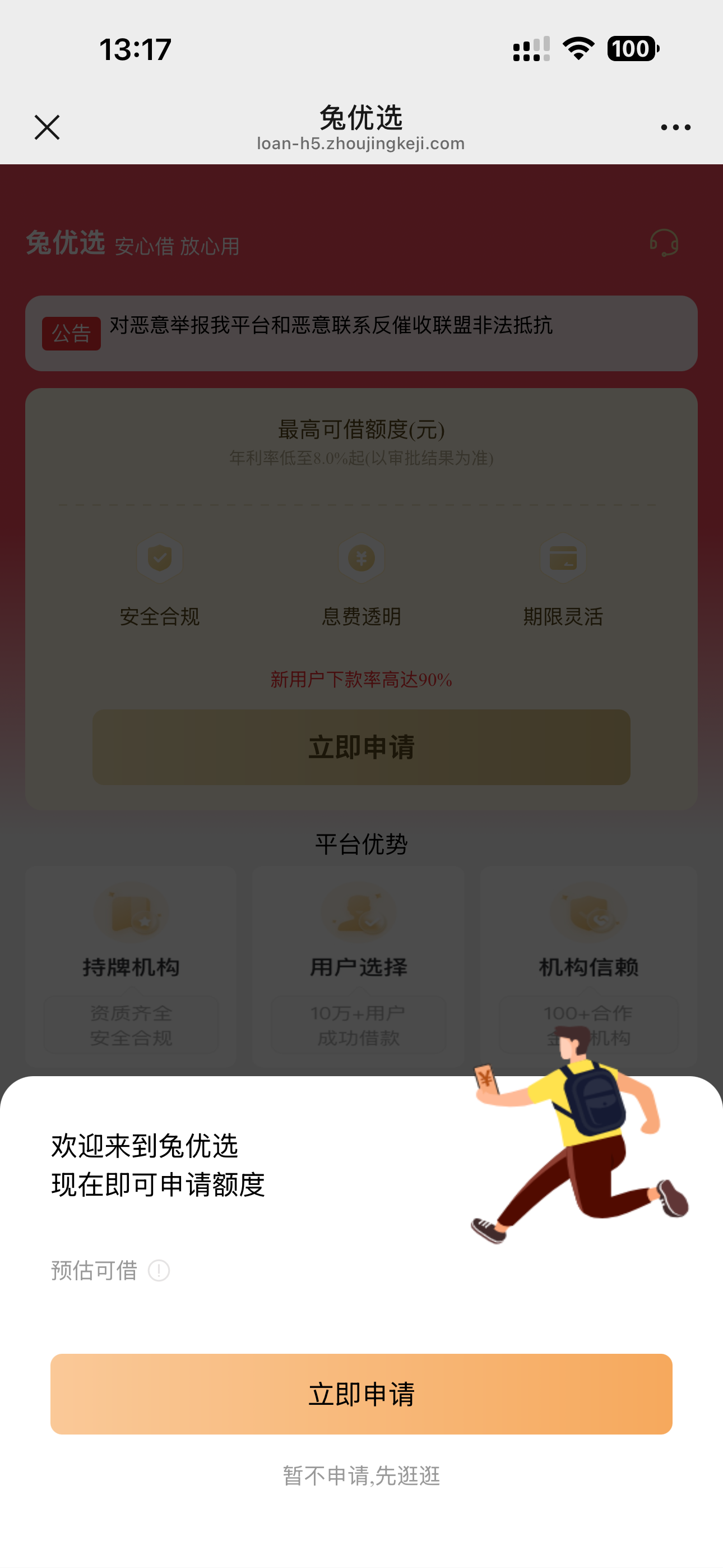Image resolution: width=723 pixels, height=1568 pixels.
Task: Tap the 兔优选 page title
Action: 361,117
